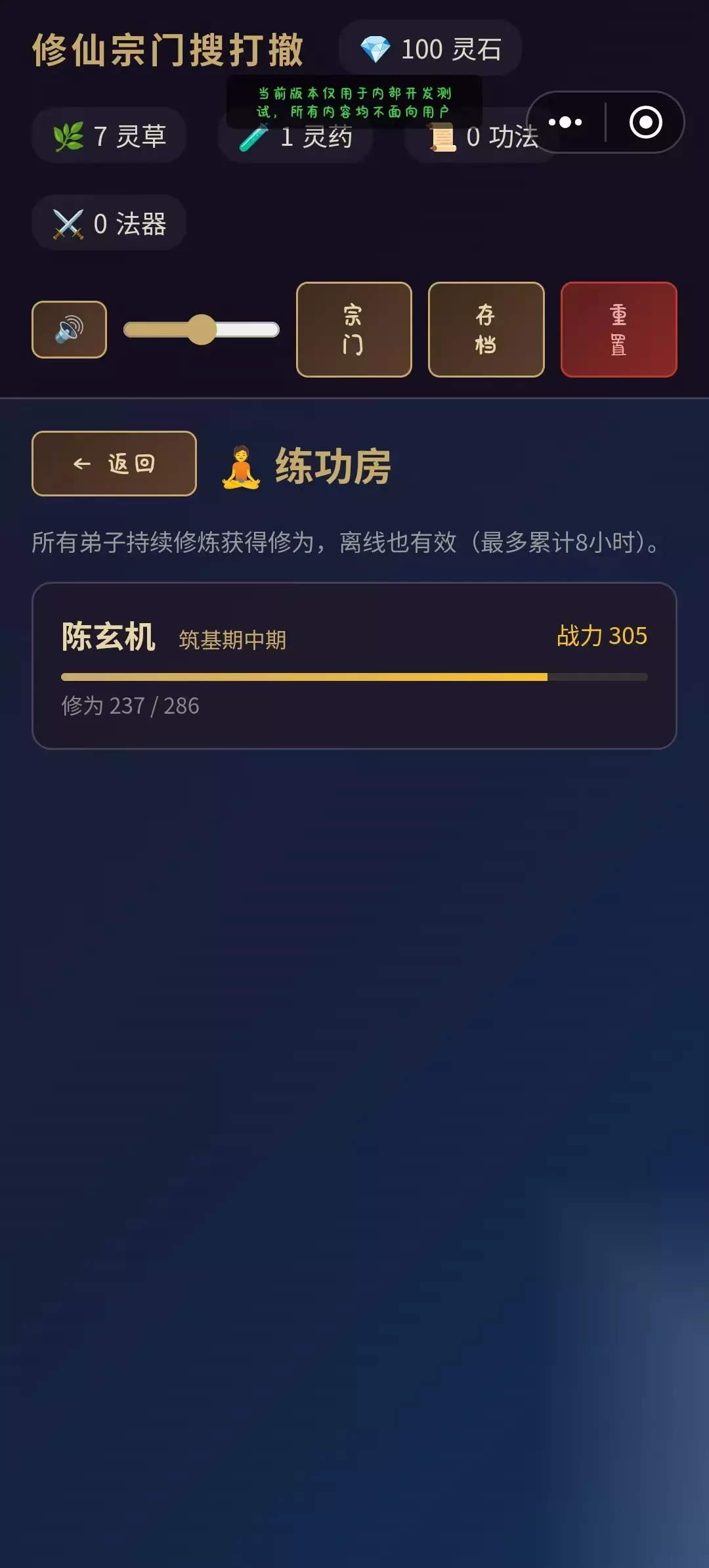709x1568 pixels.
Task: Mute sound with the speaker button
Action: (x=70, y=330)
